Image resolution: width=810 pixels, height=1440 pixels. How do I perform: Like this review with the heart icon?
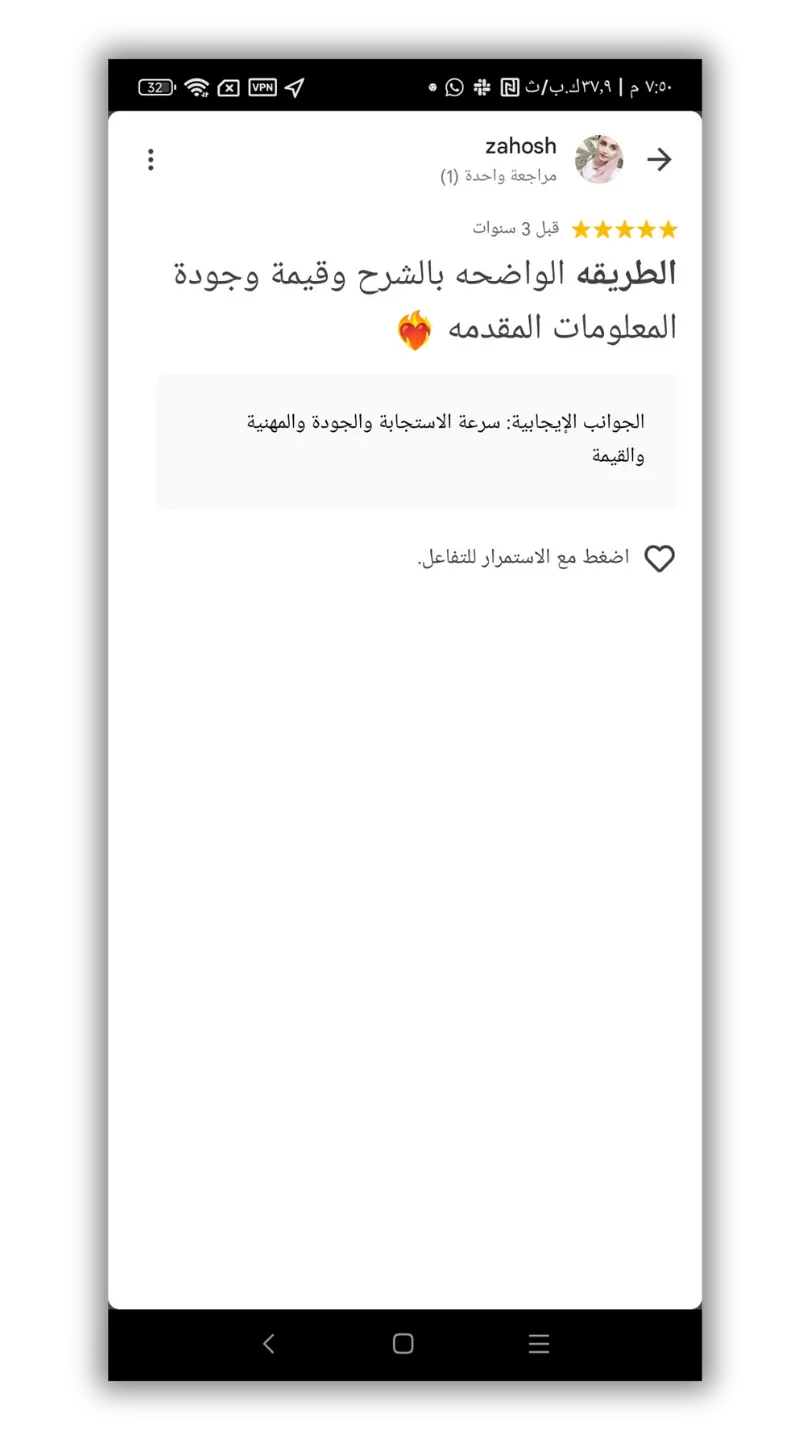[659, 559]
